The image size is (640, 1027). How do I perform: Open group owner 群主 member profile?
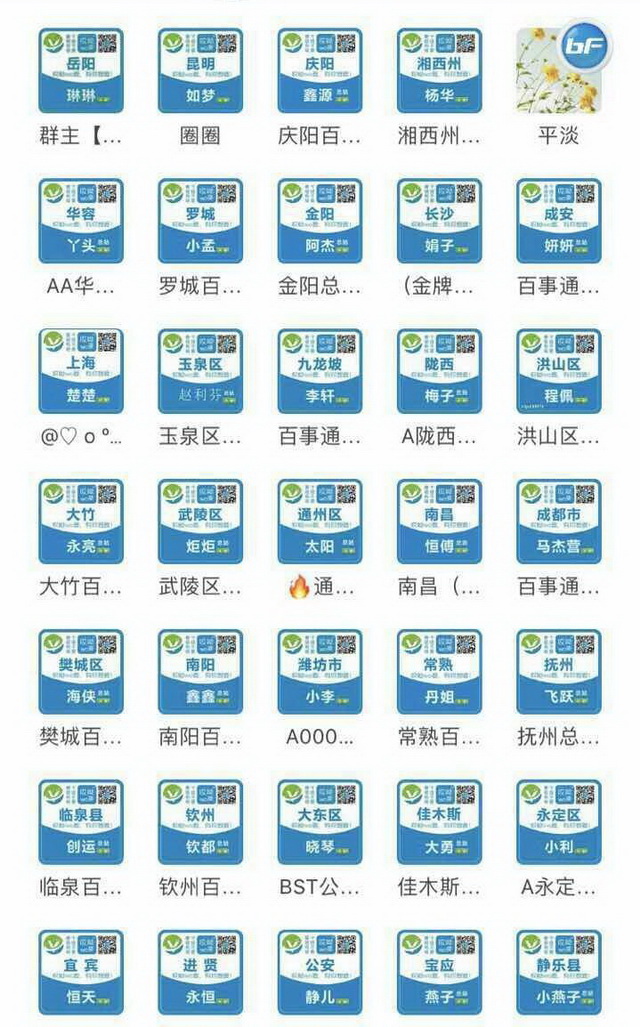pos(81,70)
